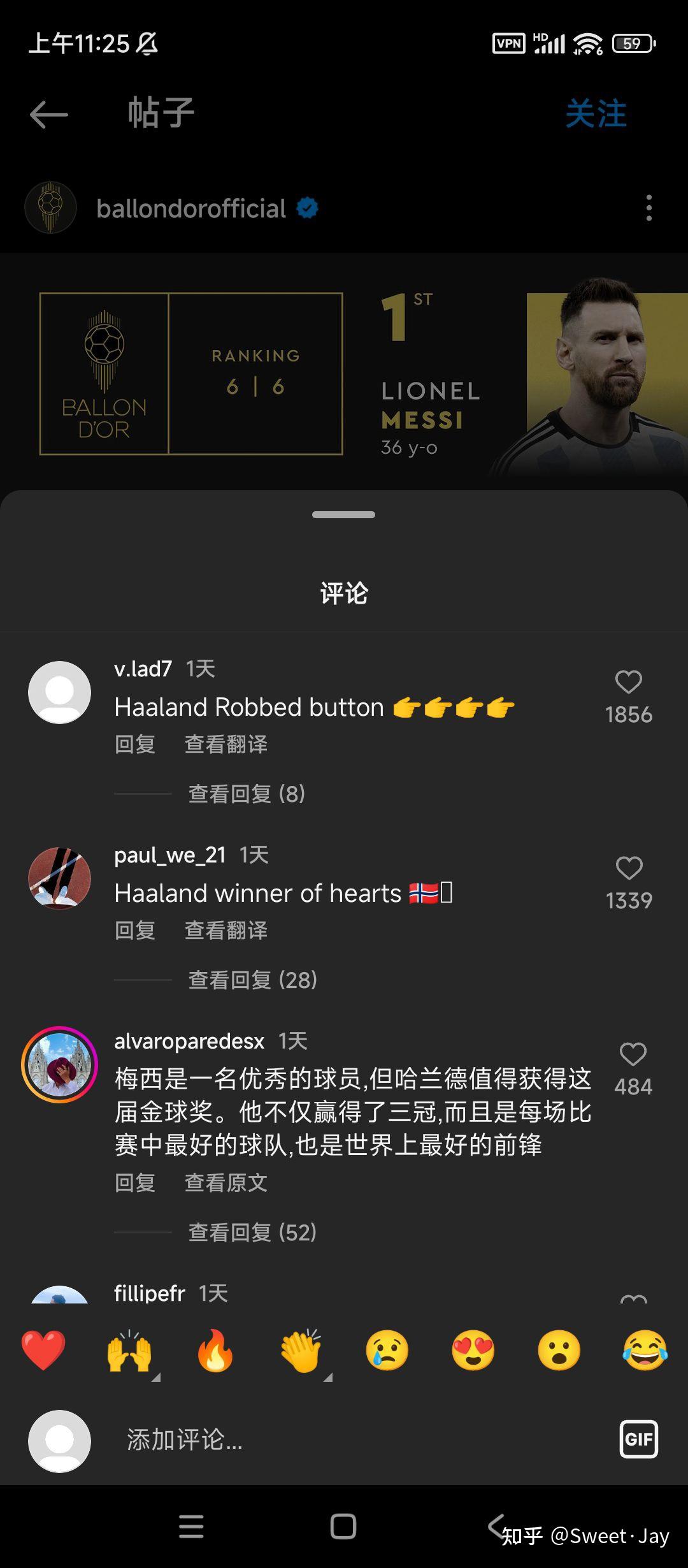Screen dimensions: 688x1568
Task: Open alvaroparedesx's story avatar
Action: (60, 1064)
